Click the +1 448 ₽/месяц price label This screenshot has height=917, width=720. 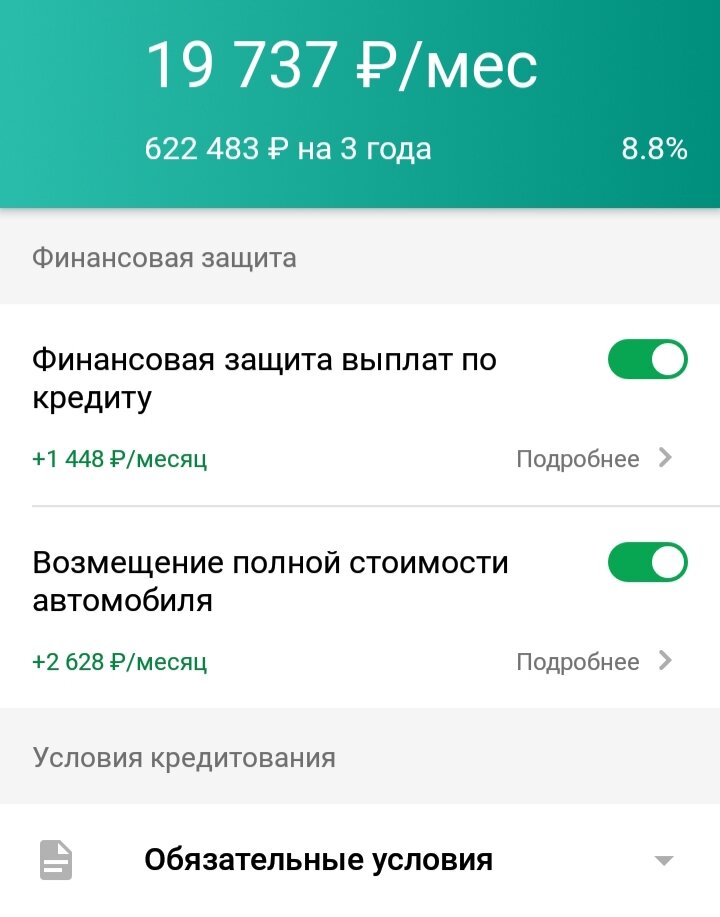(x=120, y=459)
